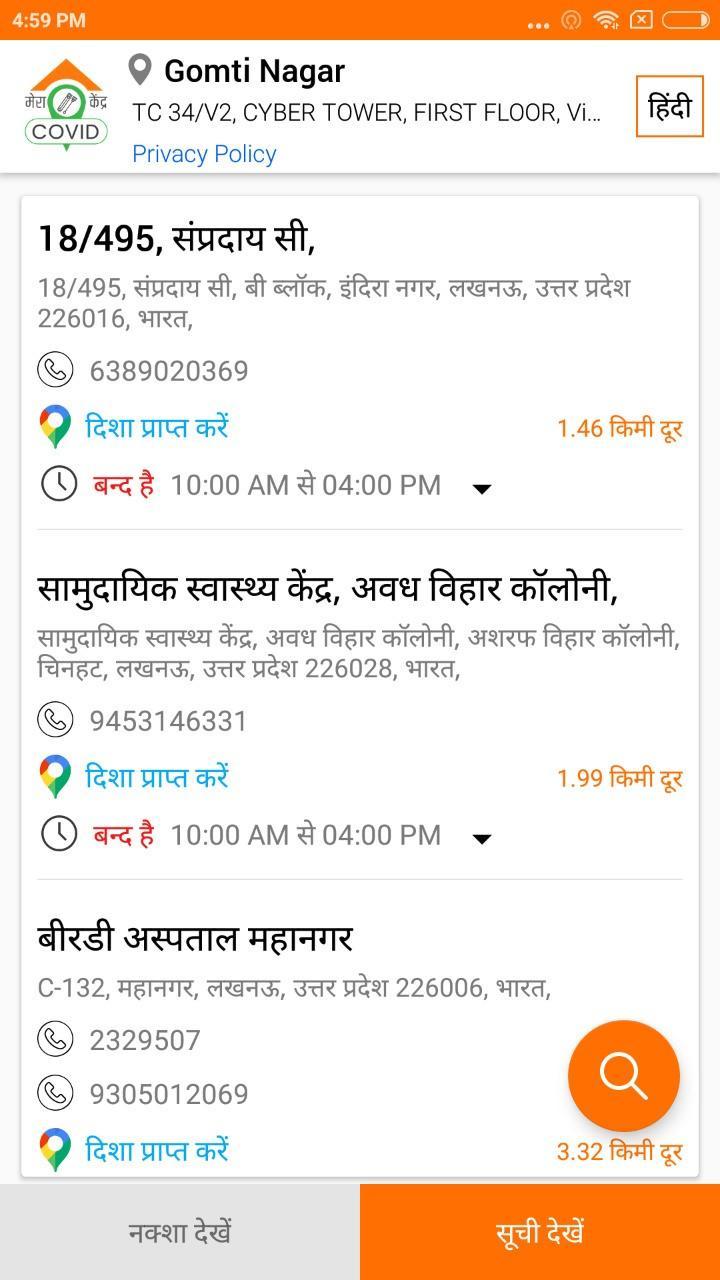Image resolution: width=720 pixels, height=1280 pixels.
Task: Switch to नक्शा देखें tab
Action: [x=180, y=1231]
